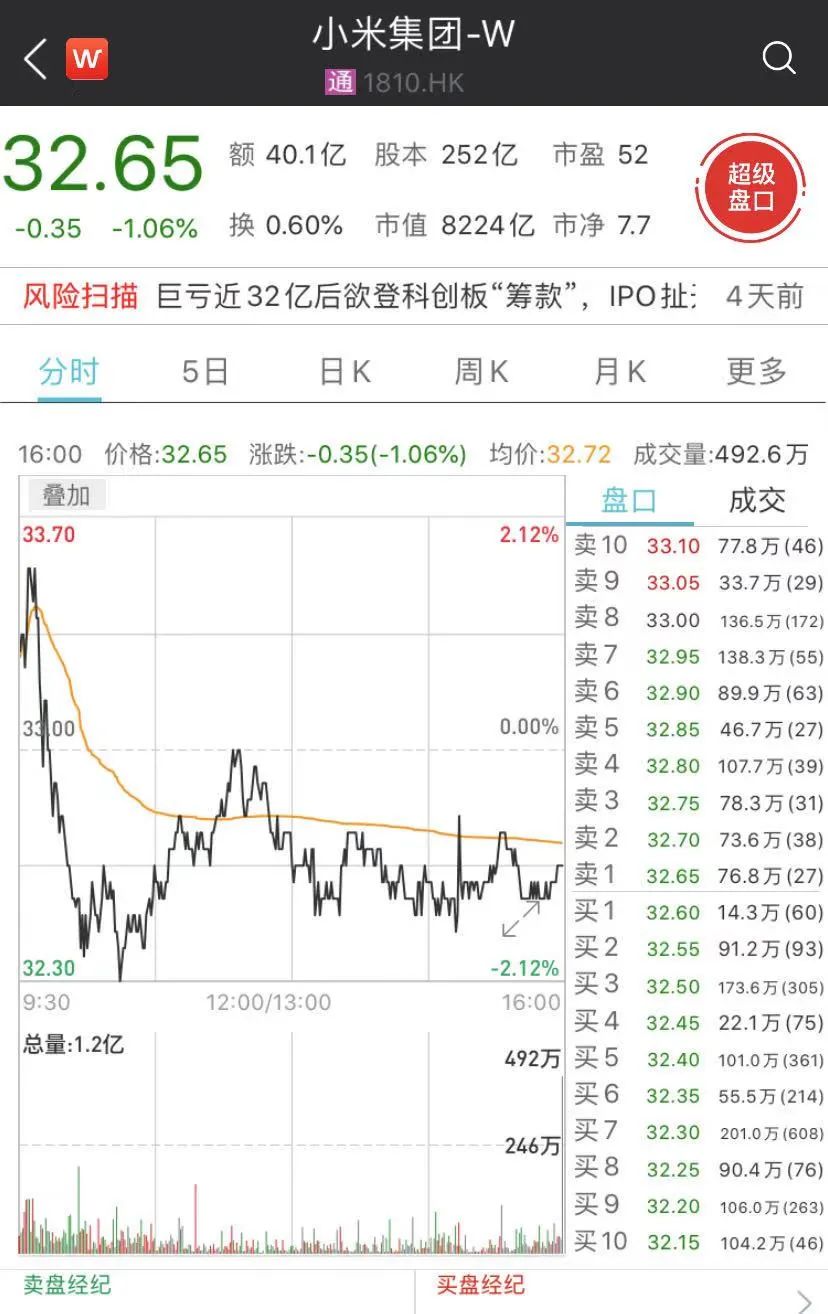Screen dimensions: 828x1314
Task: Select the 盘口 order book tab
Action: coord(629,500)
